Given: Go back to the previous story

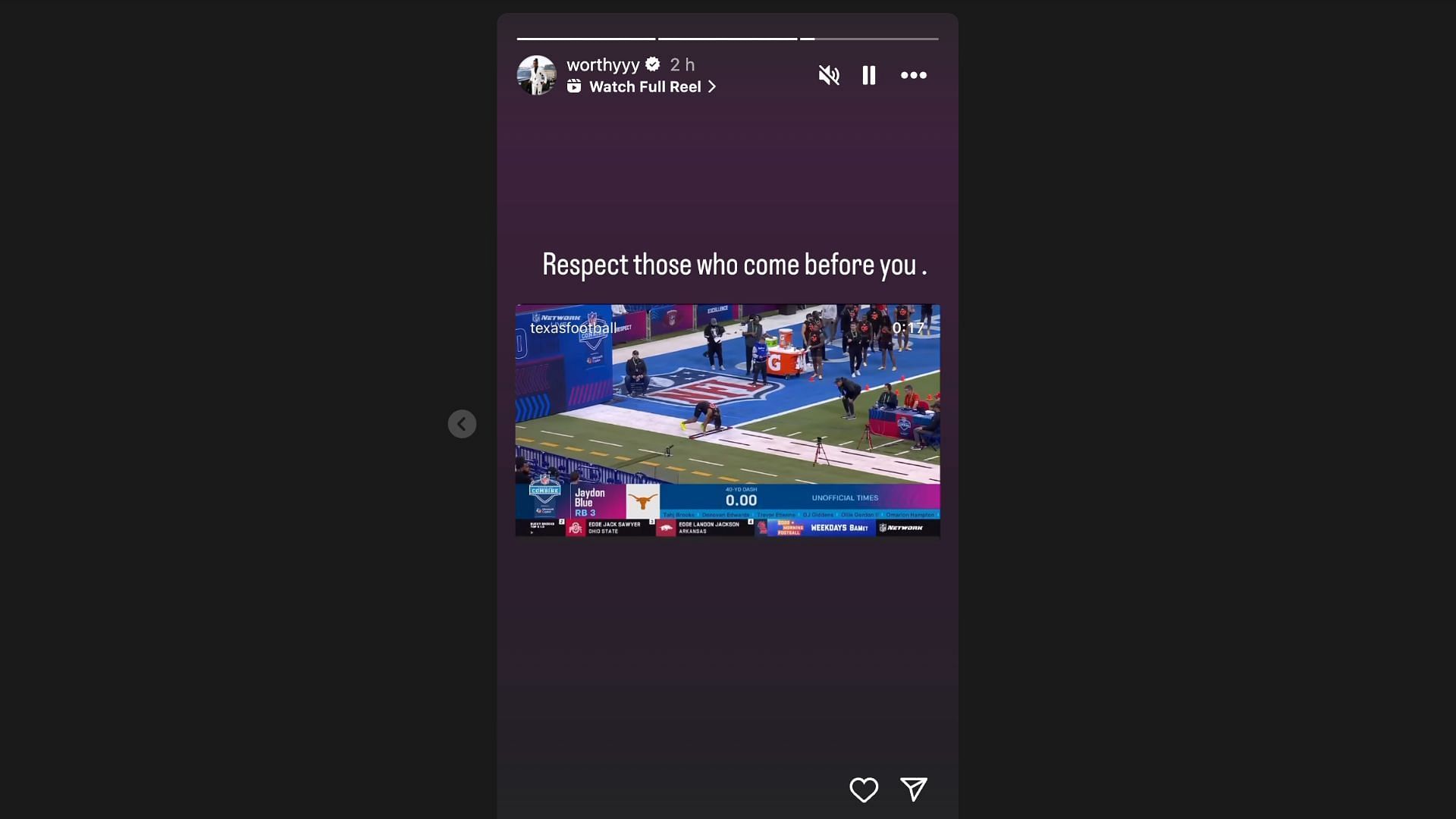Looking at the screenshot, I should pyautogui.click(x=462, y=424).
